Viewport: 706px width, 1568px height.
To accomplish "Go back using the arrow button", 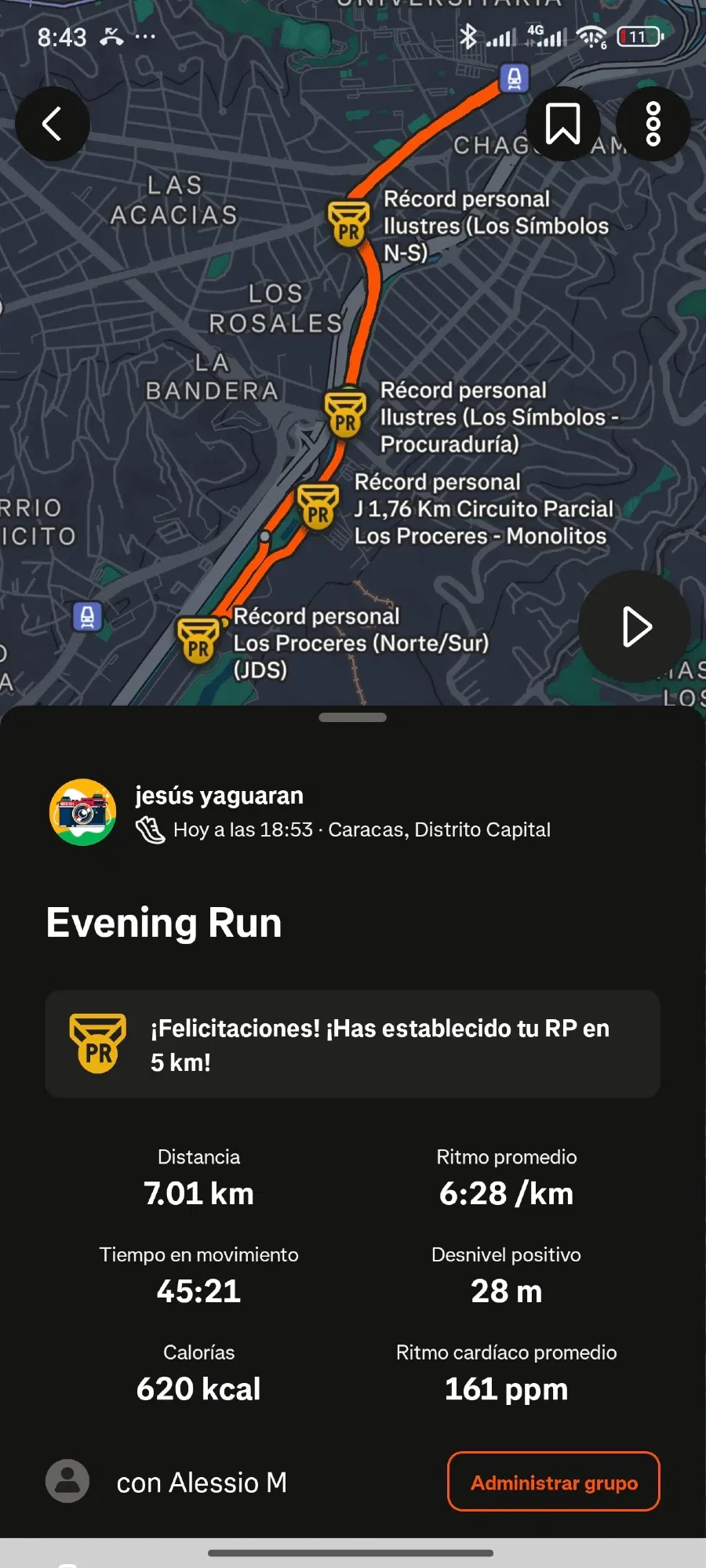I will pyautogui.click(x=53, y=124).
